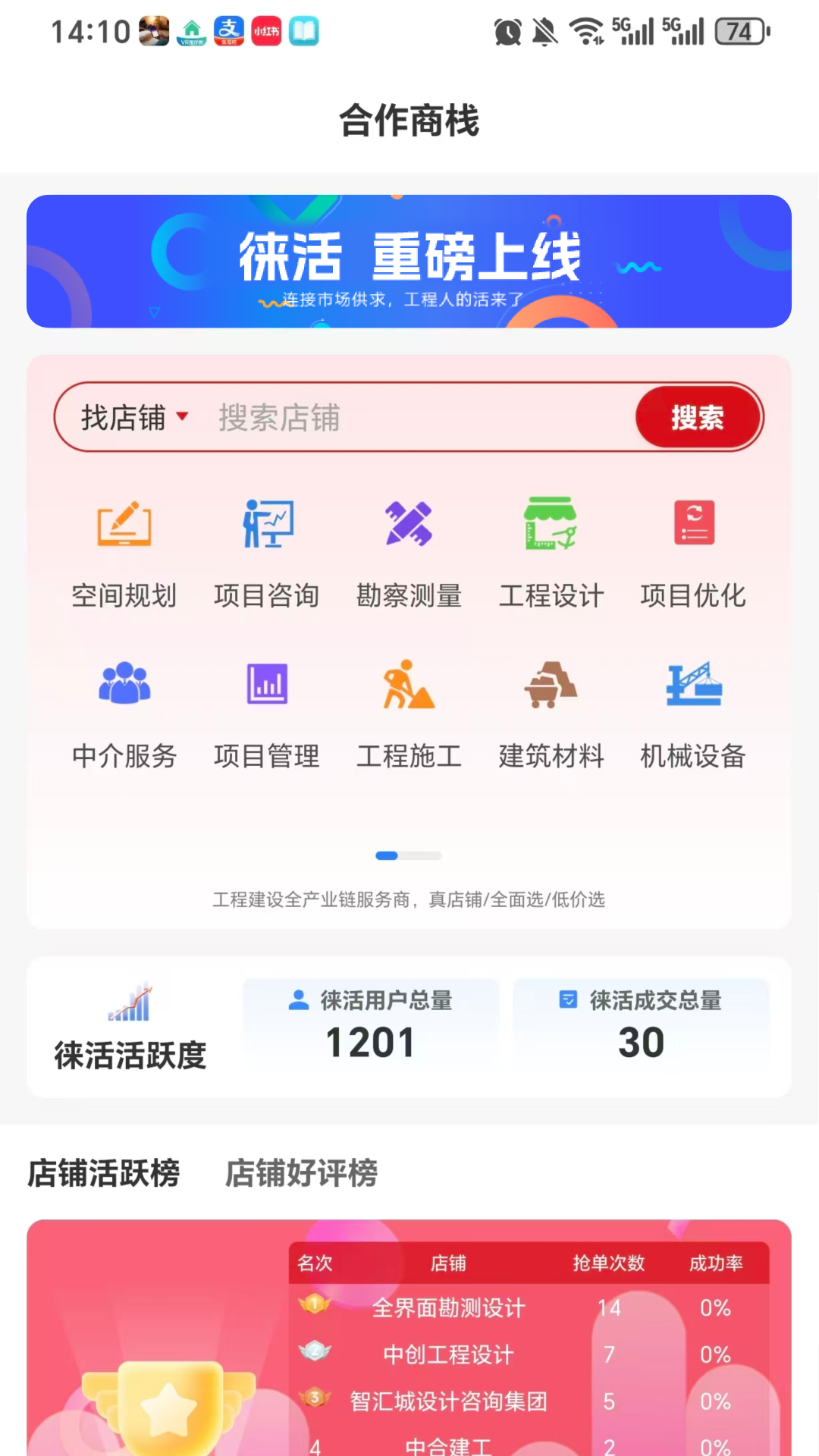Select the 工程施工 worker icon
This screenshot has width=819, height=1456.
click(409, 685)
